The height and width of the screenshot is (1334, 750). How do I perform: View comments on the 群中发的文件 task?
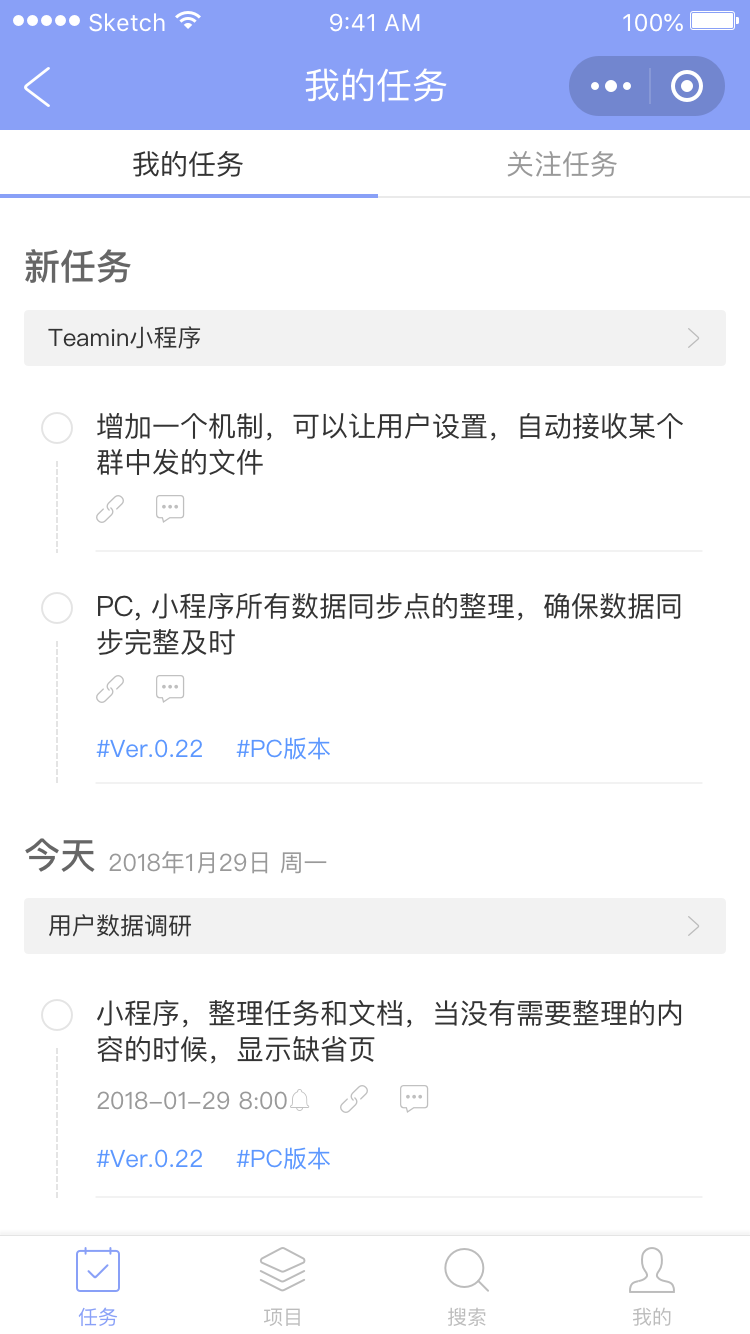click(170, 509)
